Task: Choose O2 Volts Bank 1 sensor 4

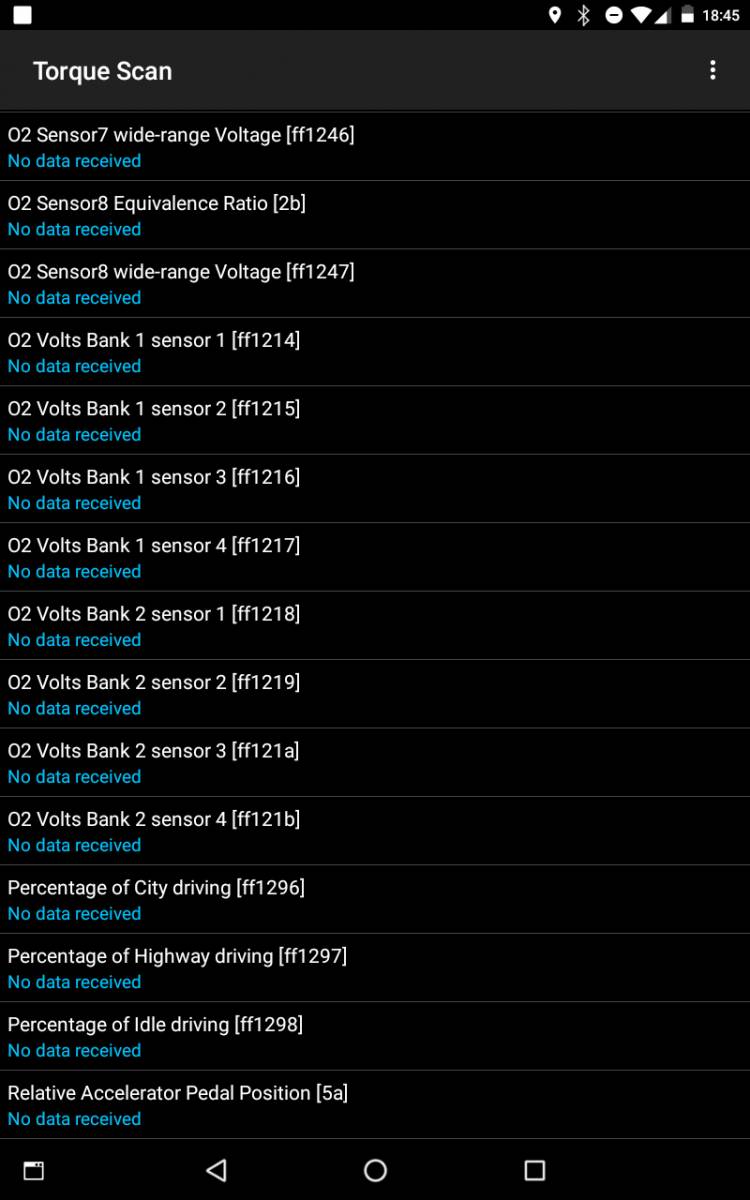Action: tap(375, 558)
